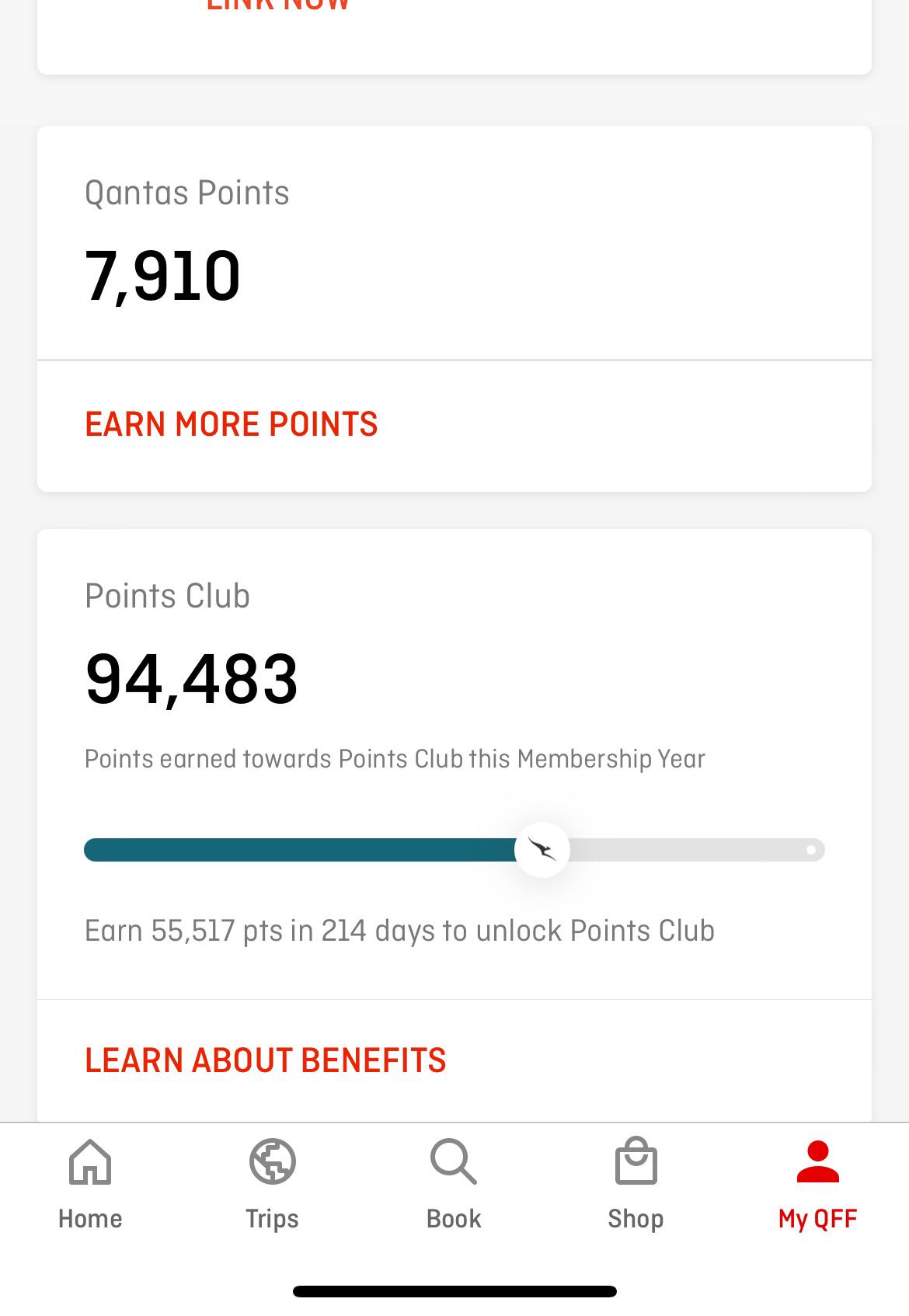The width and height of the screenshot is (909, 1316).
Task: Tap the My QFF tab
Action: 817,1184
